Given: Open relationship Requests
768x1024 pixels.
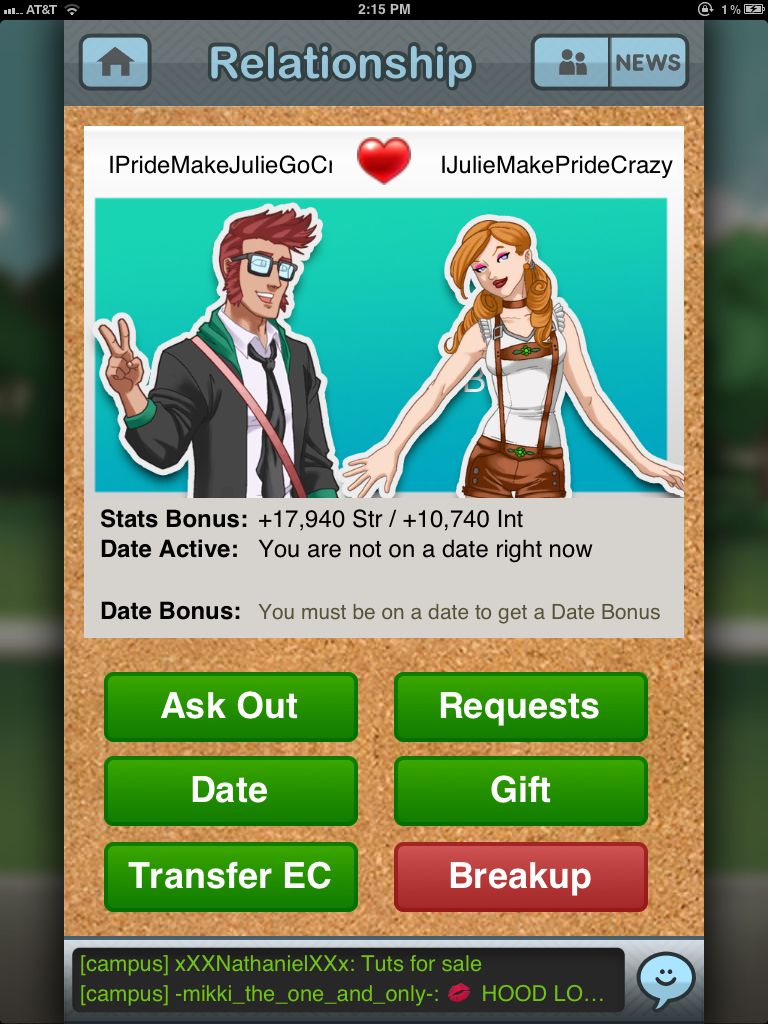Looking at the screenshot, I should tap(520, 706).
